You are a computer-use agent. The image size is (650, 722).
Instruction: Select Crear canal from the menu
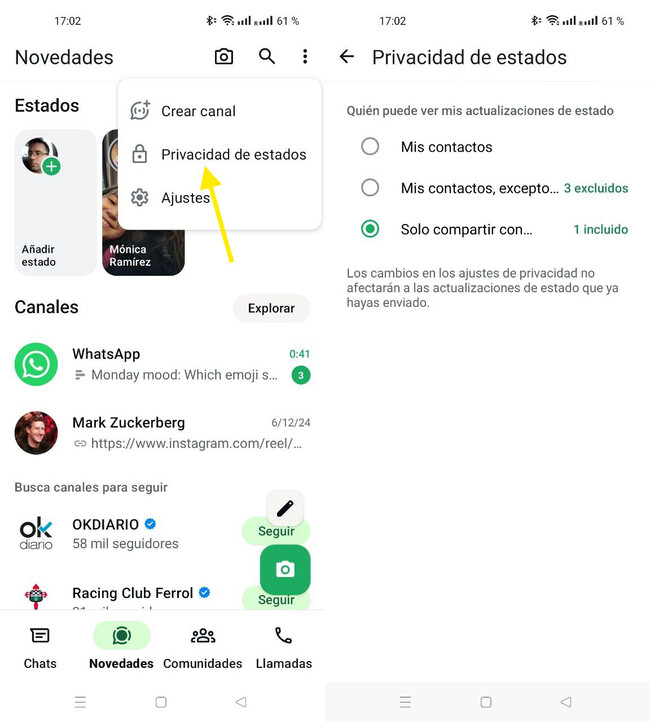[219, 111]
